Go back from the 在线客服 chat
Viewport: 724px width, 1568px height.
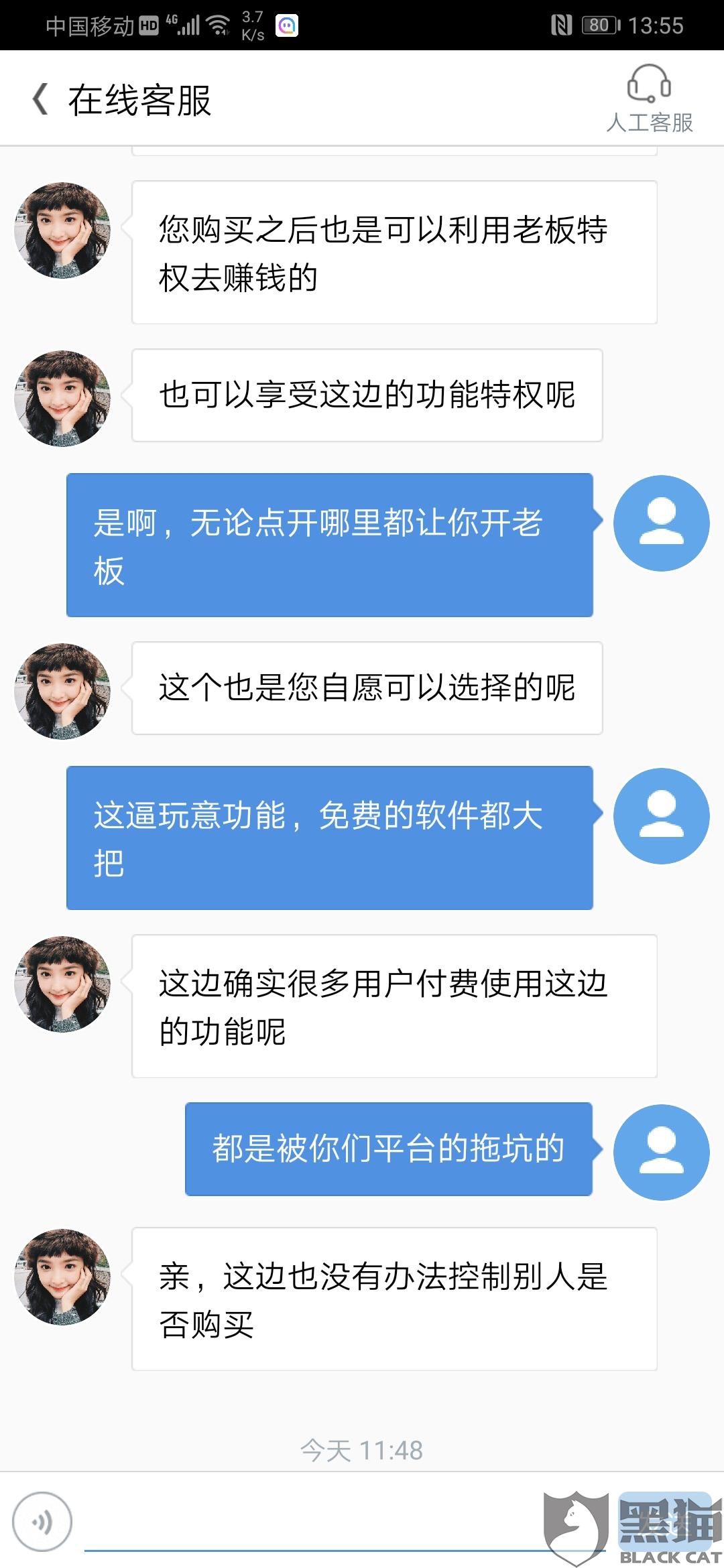tap(40, 99)
